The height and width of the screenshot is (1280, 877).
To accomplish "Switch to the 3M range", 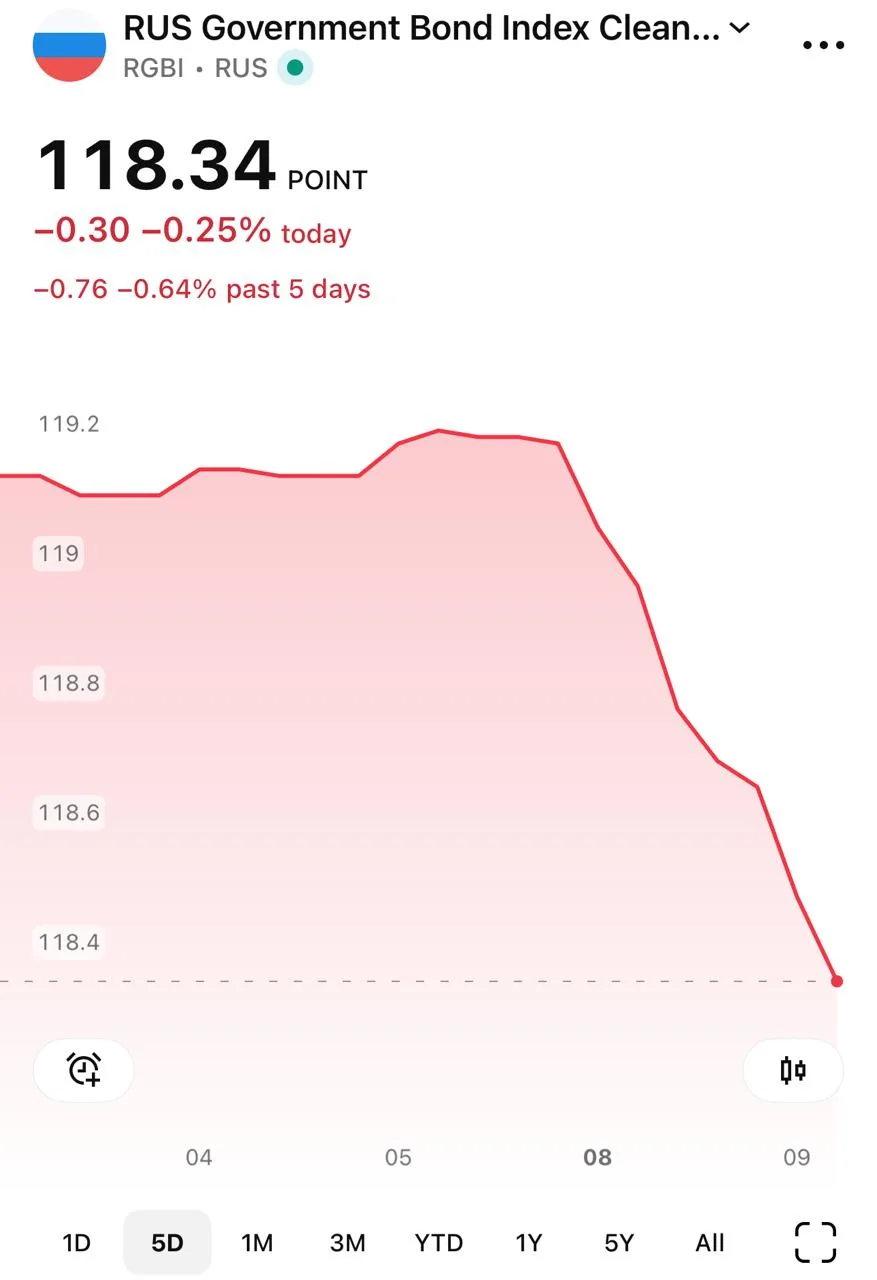I will [x=347, y=1243].
